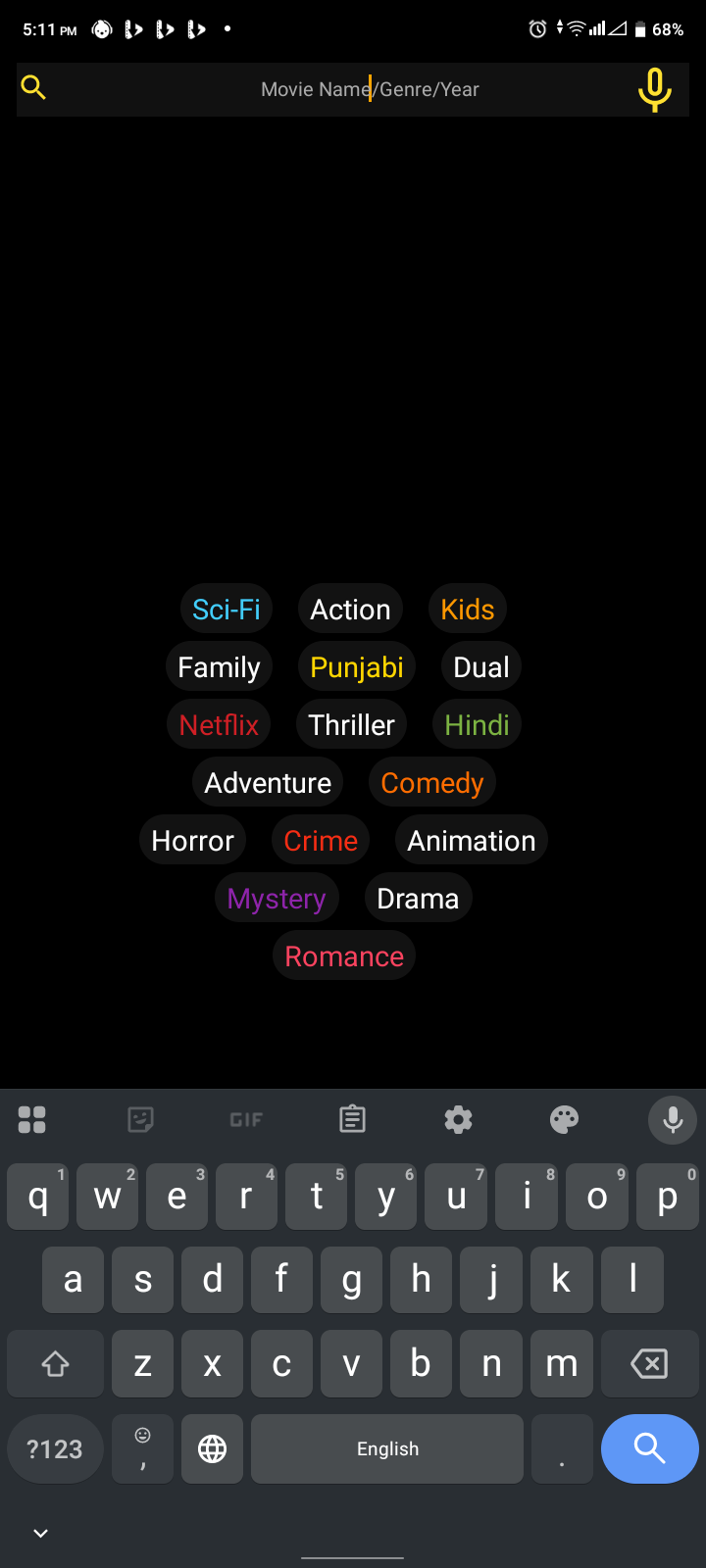Open the Mystery genre chip
Image resolution: width=706 pixels, height=1568 pixels.
pyautogui.click(x=277, y=899)
